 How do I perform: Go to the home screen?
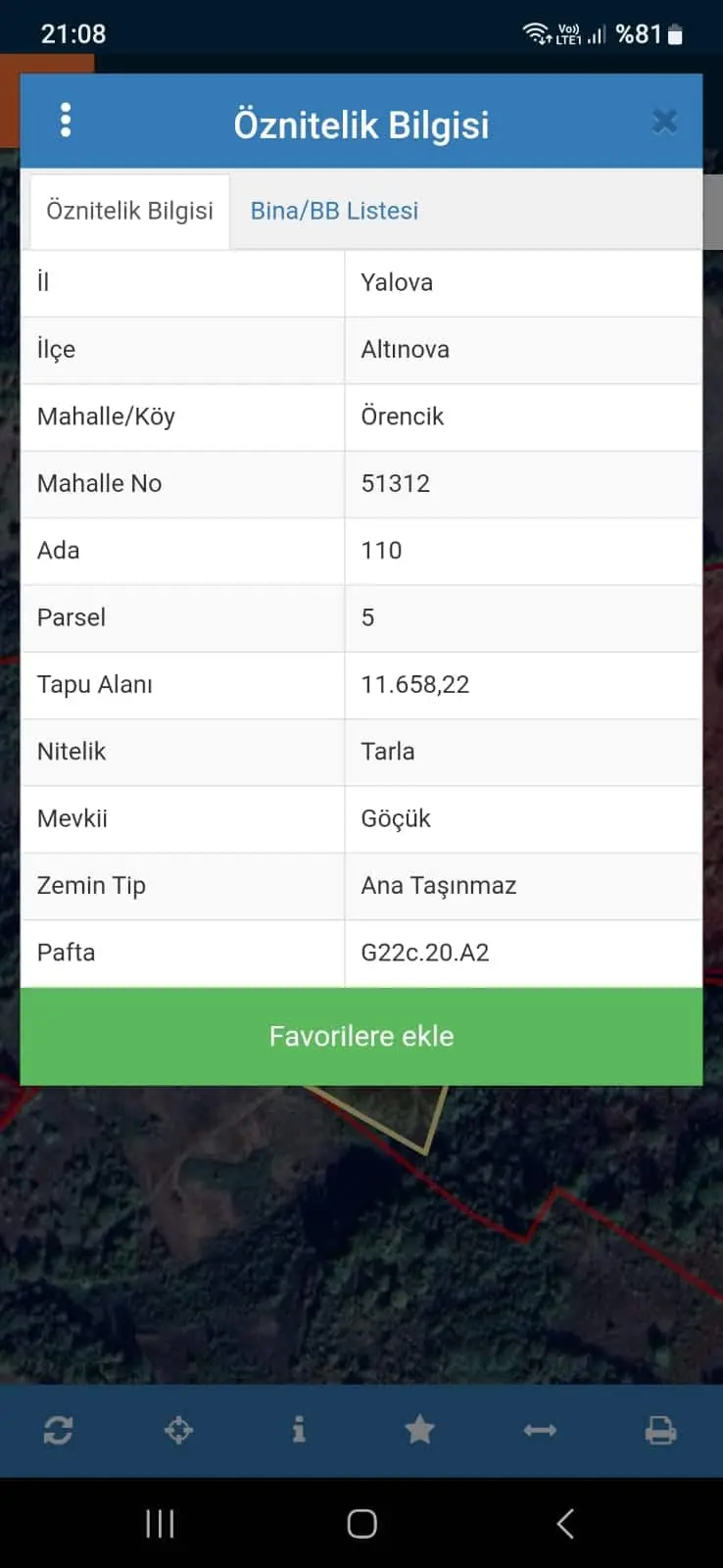[361, 1523]
